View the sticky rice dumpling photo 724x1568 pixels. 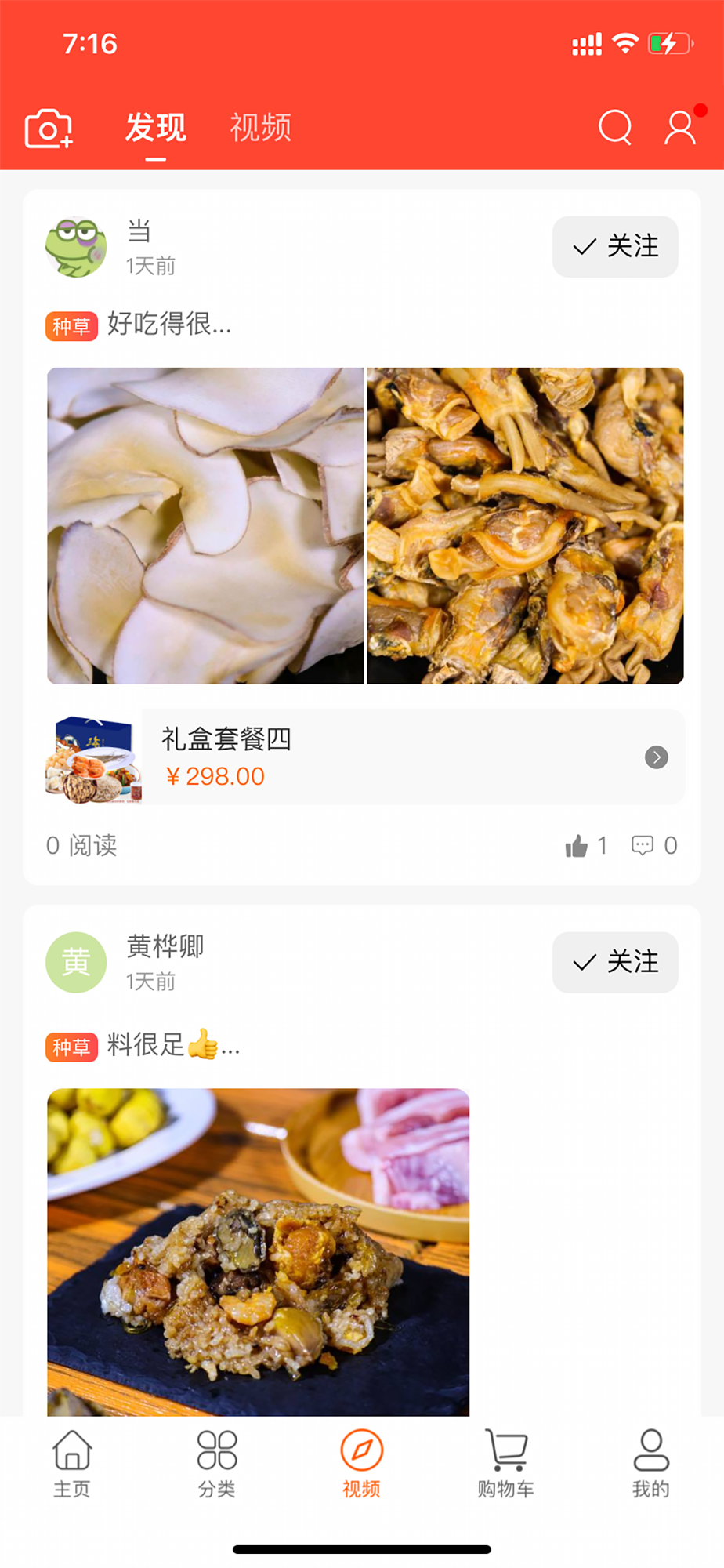pyautogui.click(x=259, y=1251)
